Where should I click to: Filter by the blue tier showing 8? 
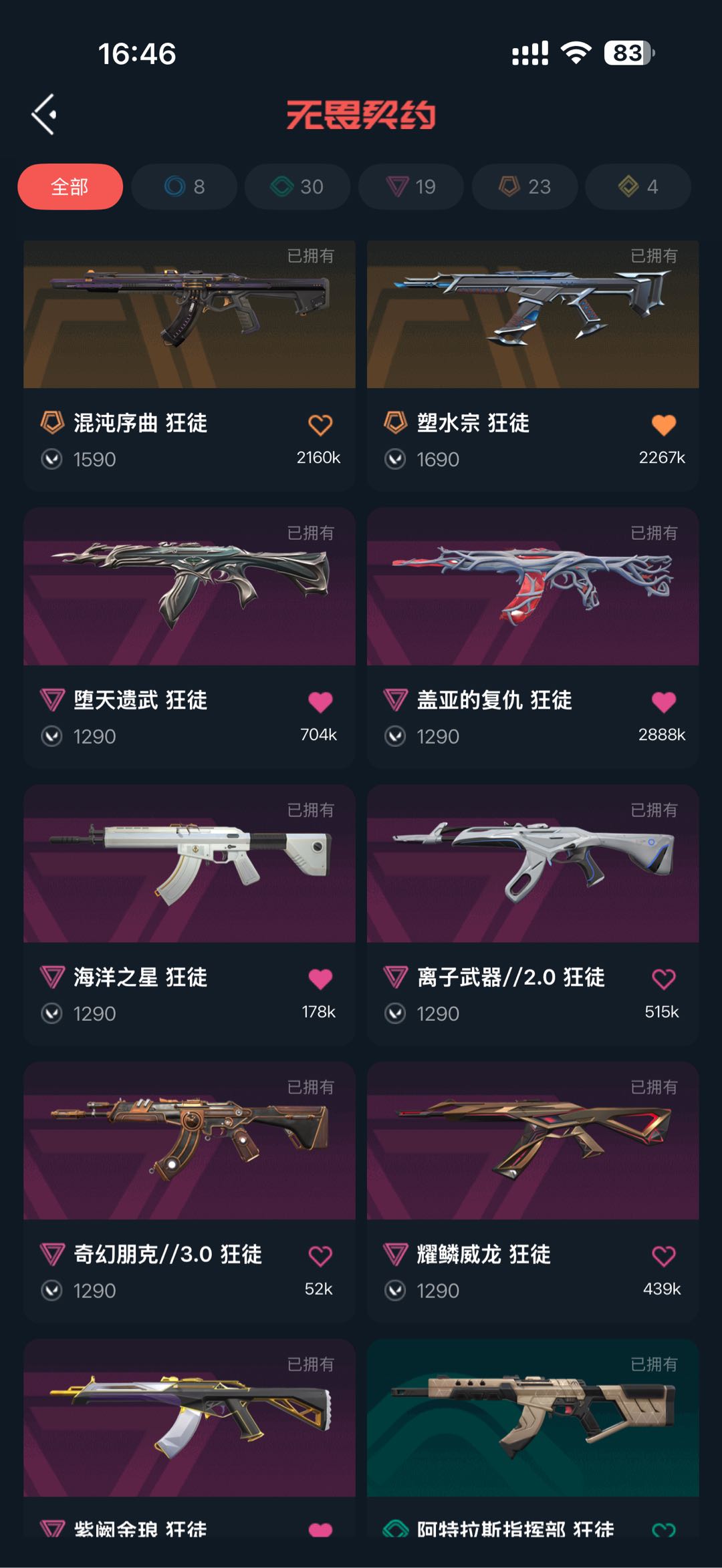click(x=184, y=186)
